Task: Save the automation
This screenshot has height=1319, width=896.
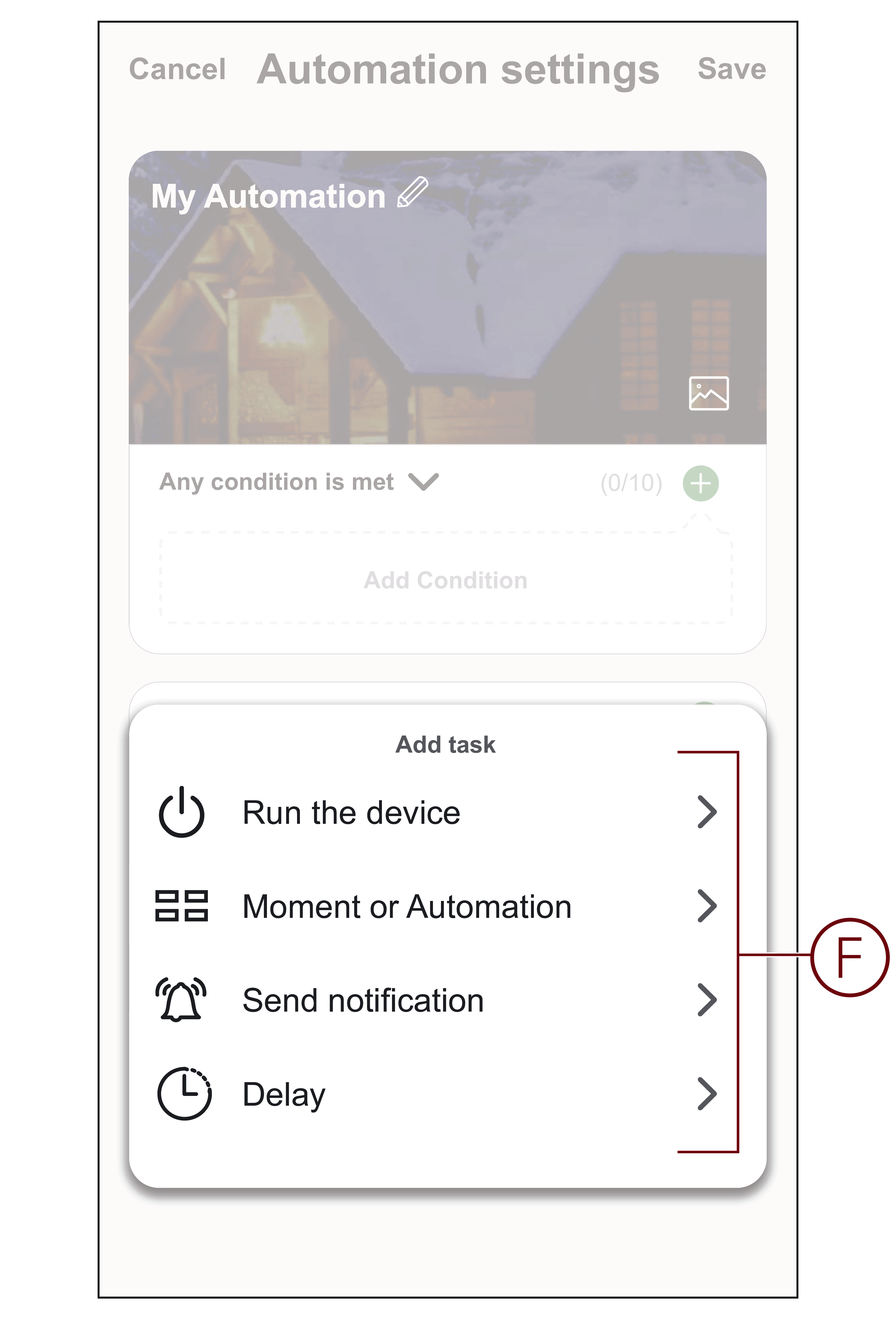Action: point(731,69)
